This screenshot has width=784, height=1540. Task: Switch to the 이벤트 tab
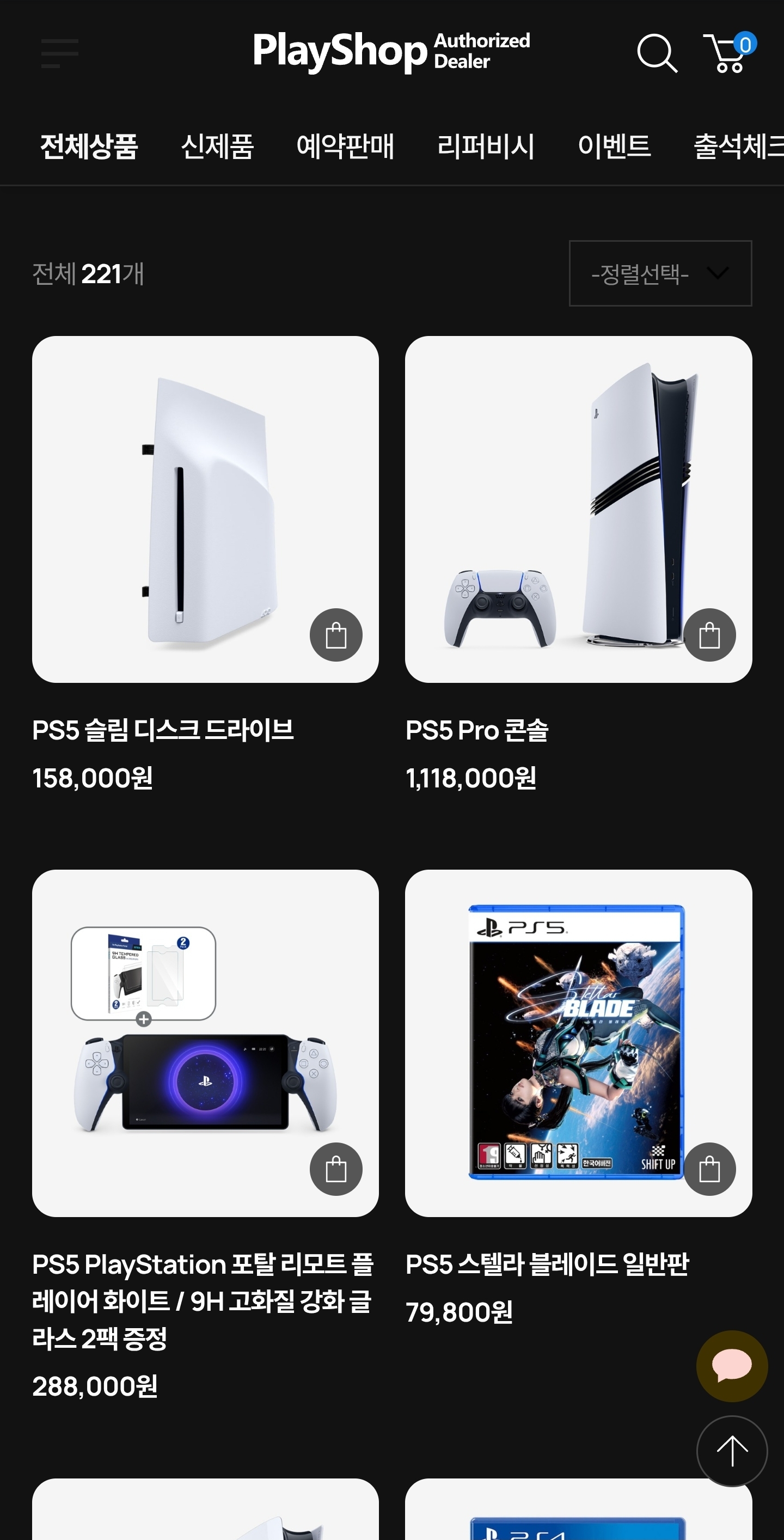coord(614,146)
